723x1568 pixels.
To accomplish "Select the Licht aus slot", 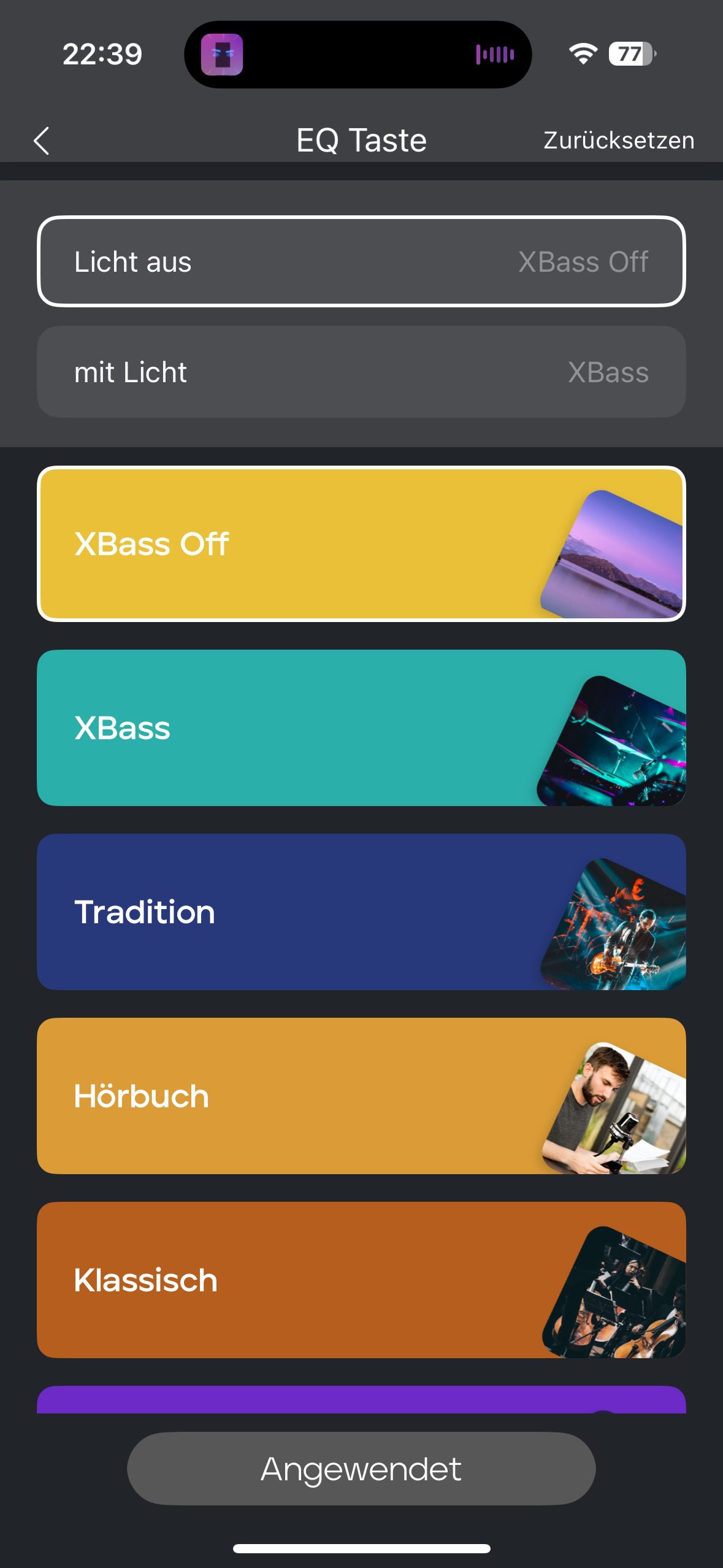I will (x=361, y=261).
